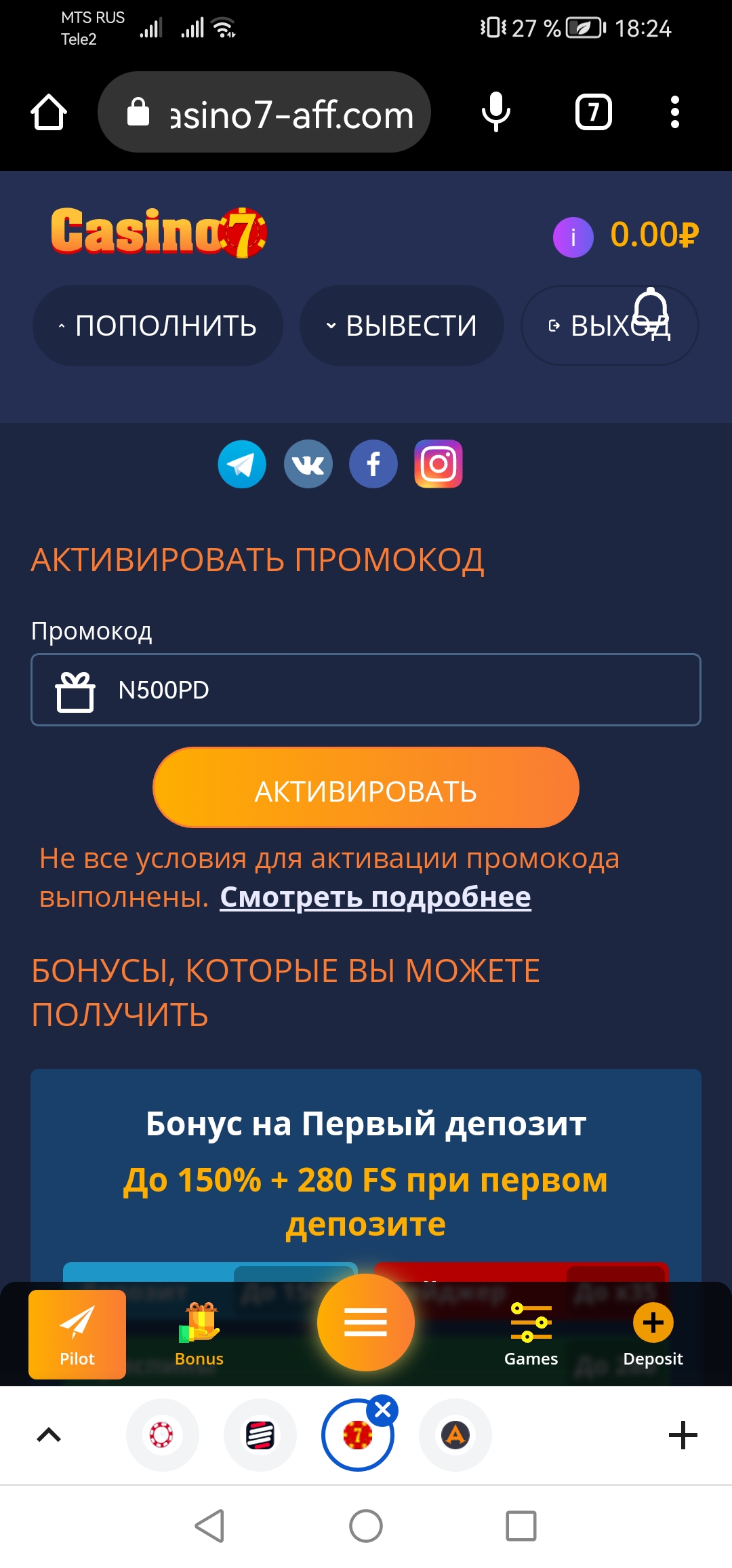
Task: Open the Facebook social link
Action: click(373, 465)
